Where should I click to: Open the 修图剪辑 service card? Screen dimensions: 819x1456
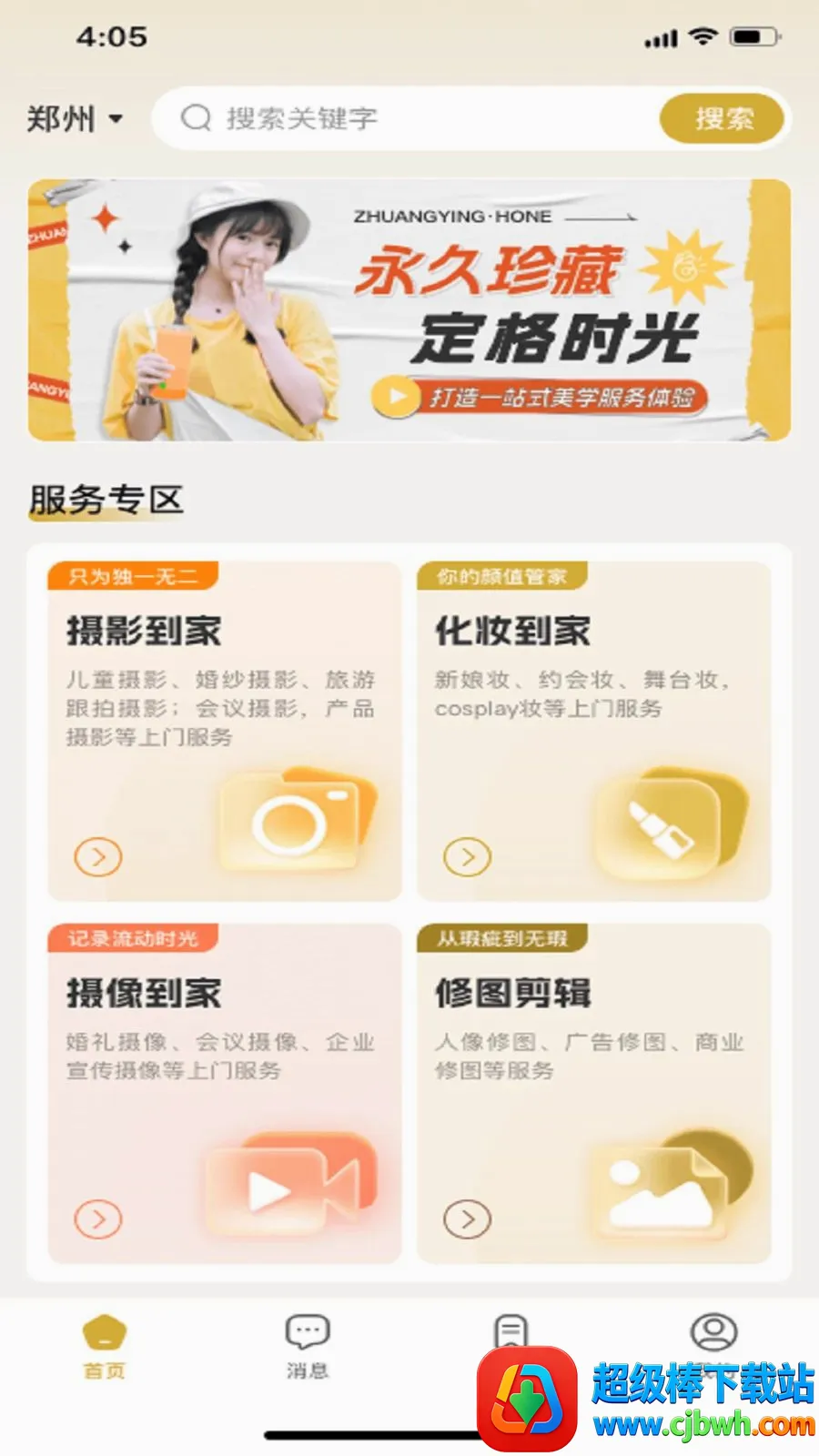click(594, 1094)
